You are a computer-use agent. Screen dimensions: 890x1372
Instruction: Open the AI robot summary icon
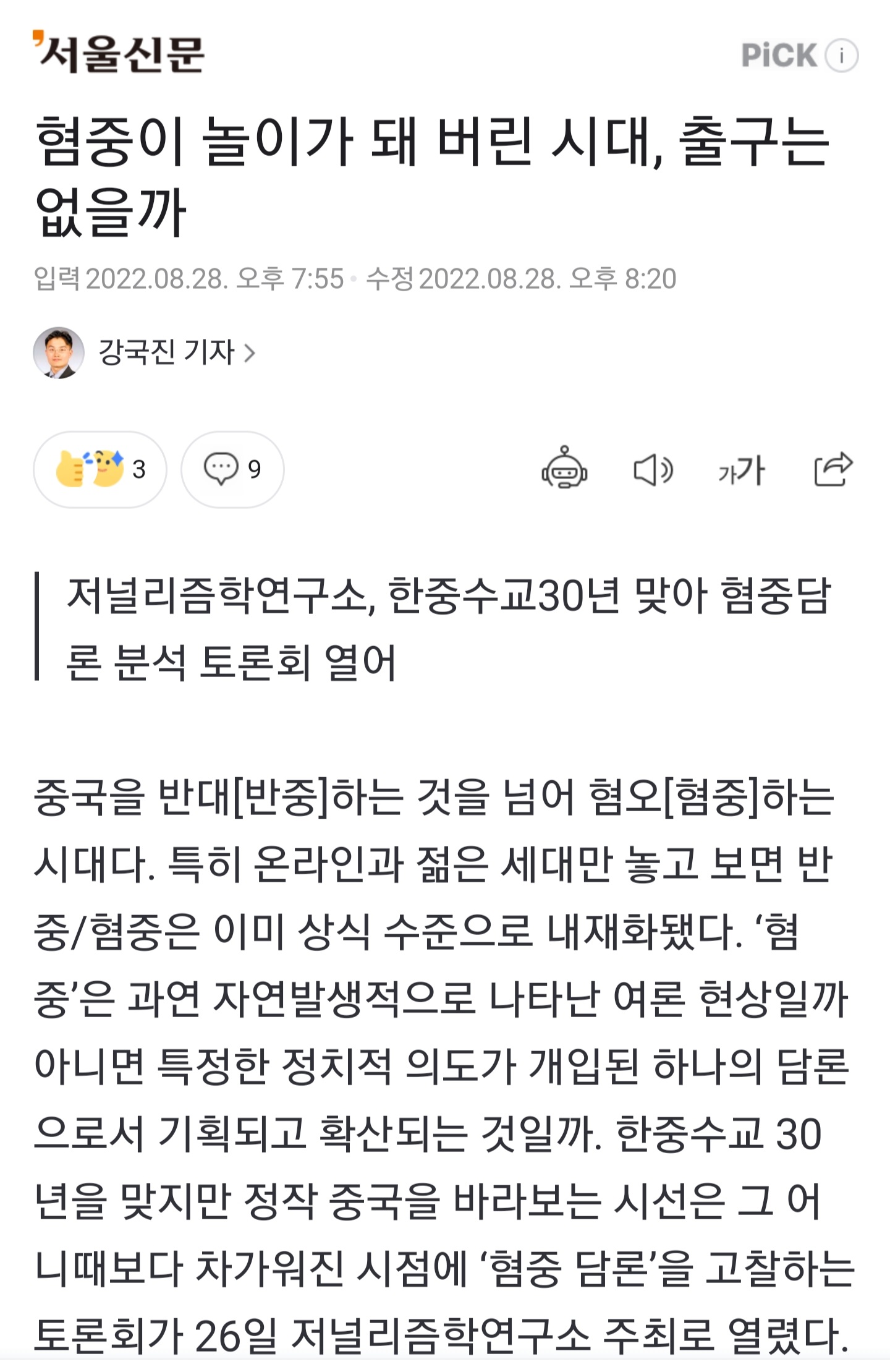pos(564,468)
